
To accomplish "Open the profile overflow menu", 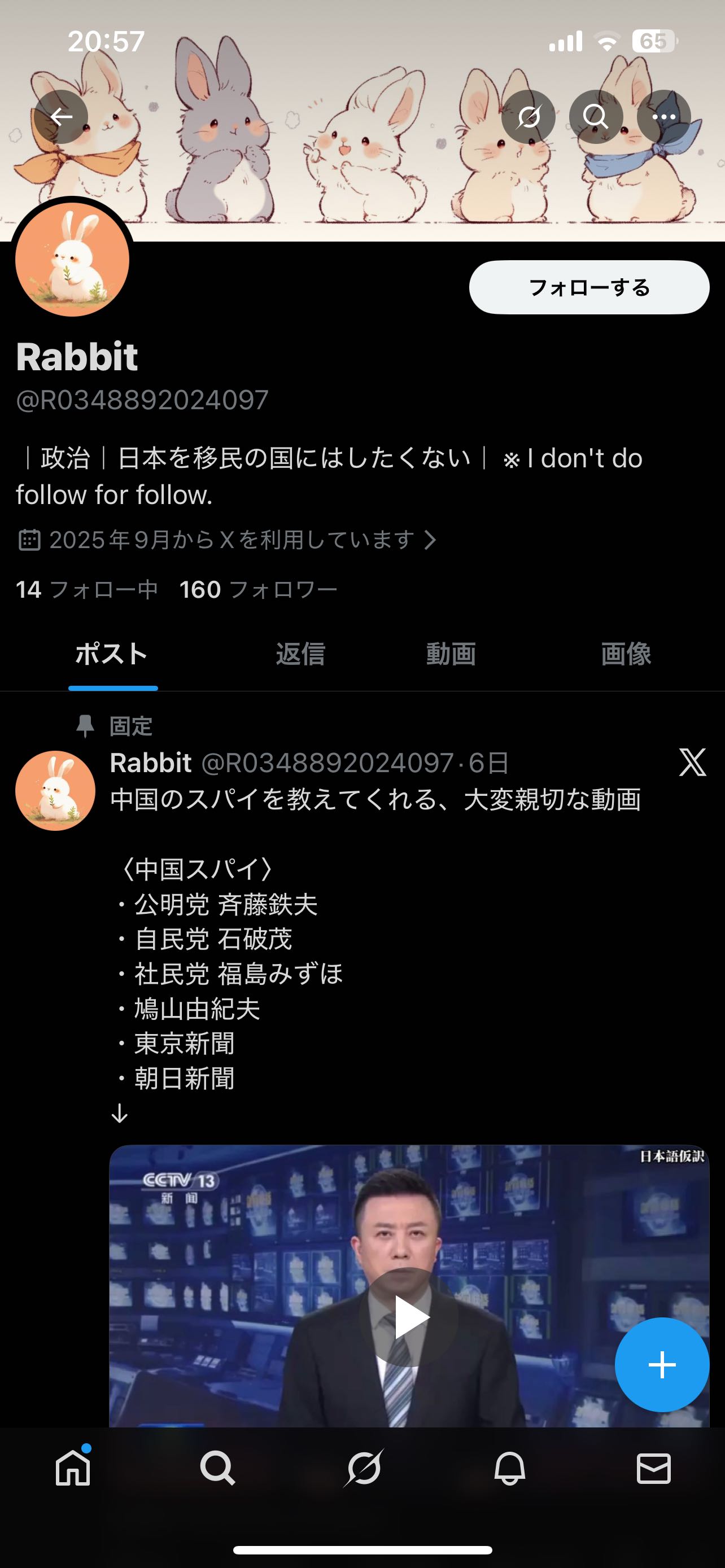I will coord(663,116).
